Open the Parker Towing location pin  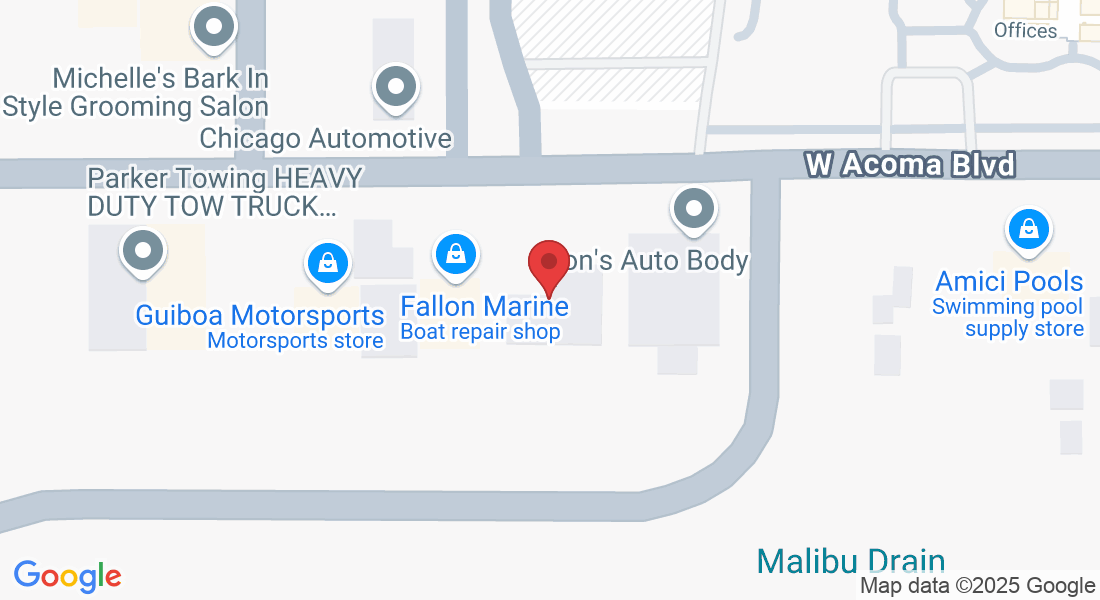[x=142, y=250]
